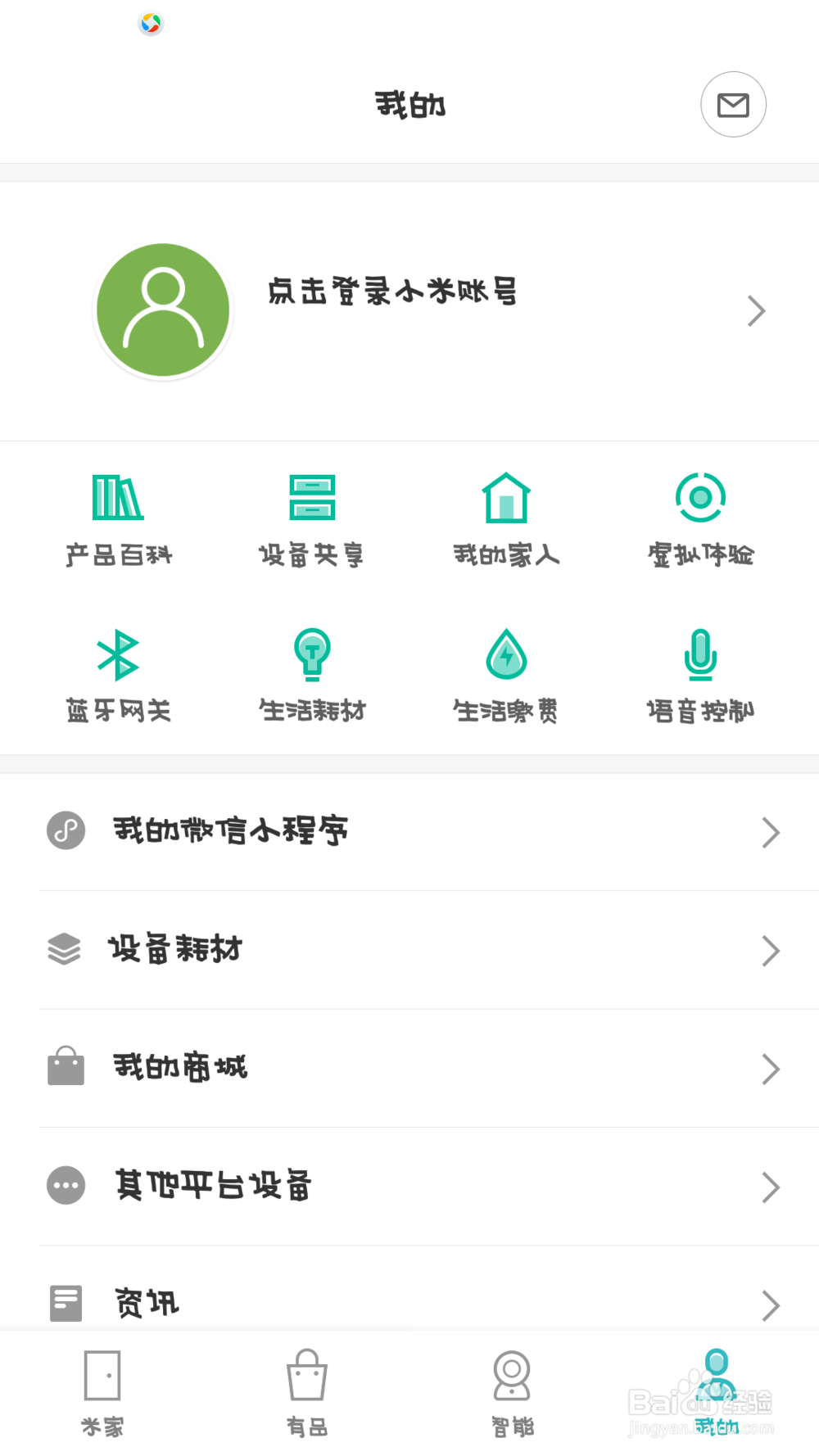Viewport: 819px width, 1456px height.
Task: Open 其他平台设备 row
Action: click(409, 1187)
